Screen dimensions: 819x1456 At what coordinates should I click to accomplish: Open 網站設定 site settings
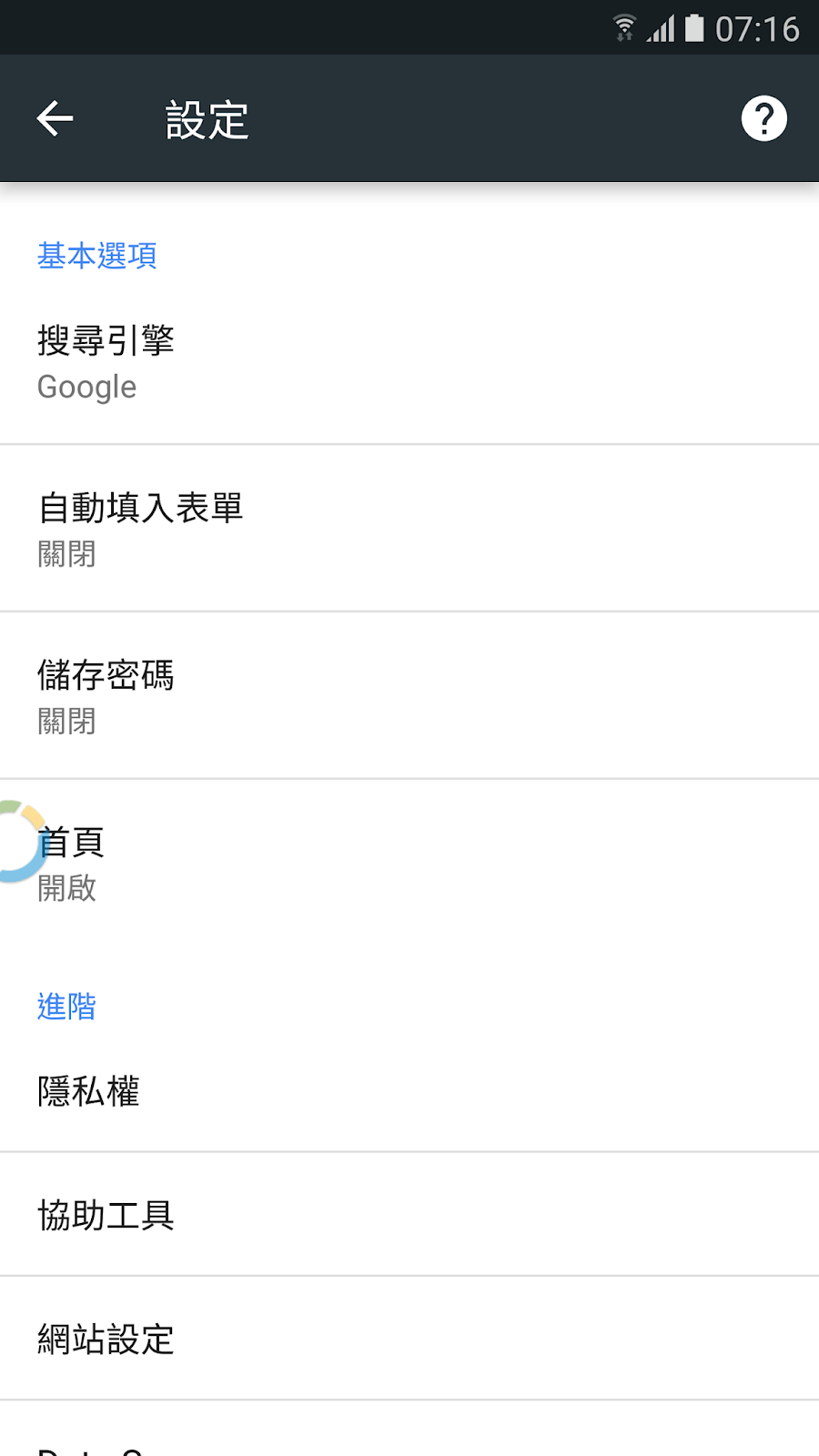[409, 1339]
